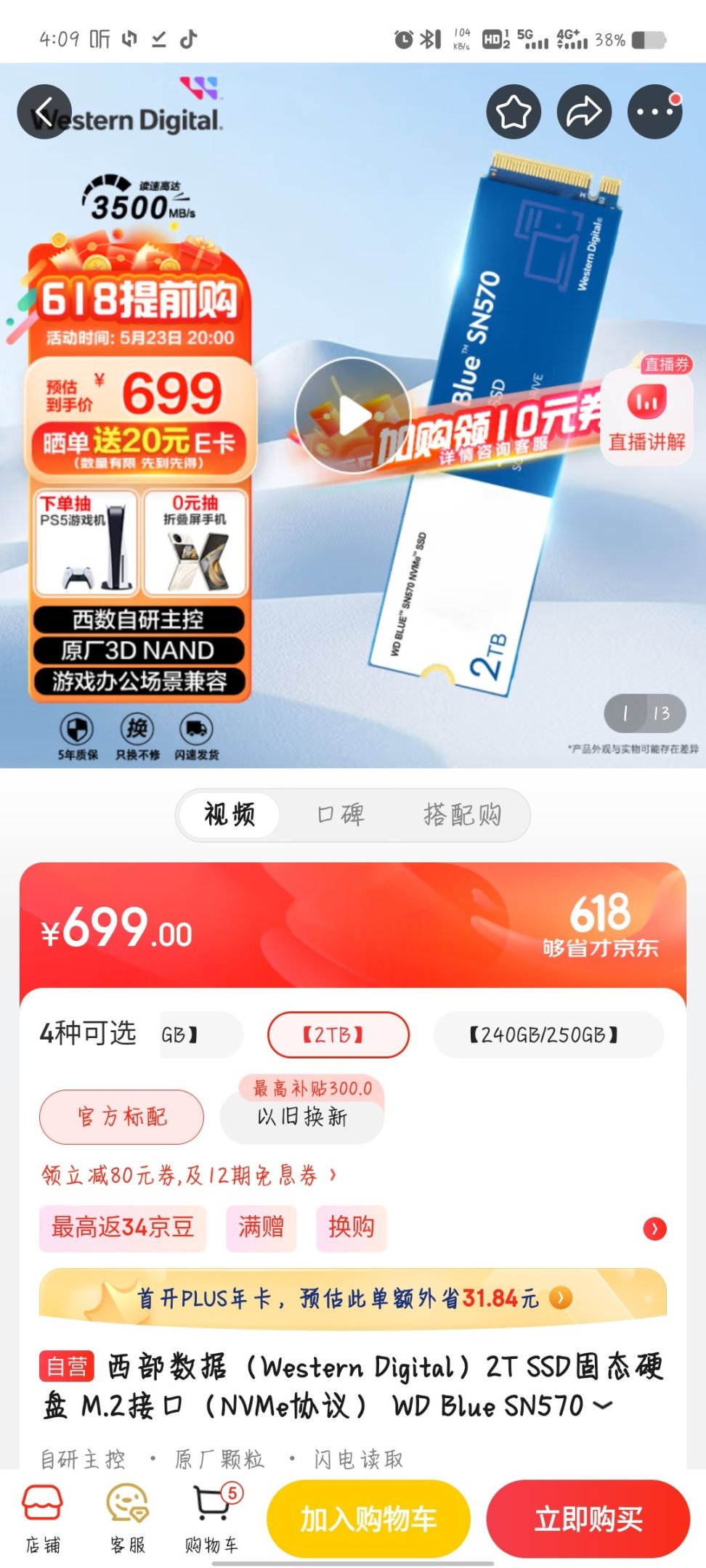
Task: Select 官方标配 package
Action: tap(121, 1116)
